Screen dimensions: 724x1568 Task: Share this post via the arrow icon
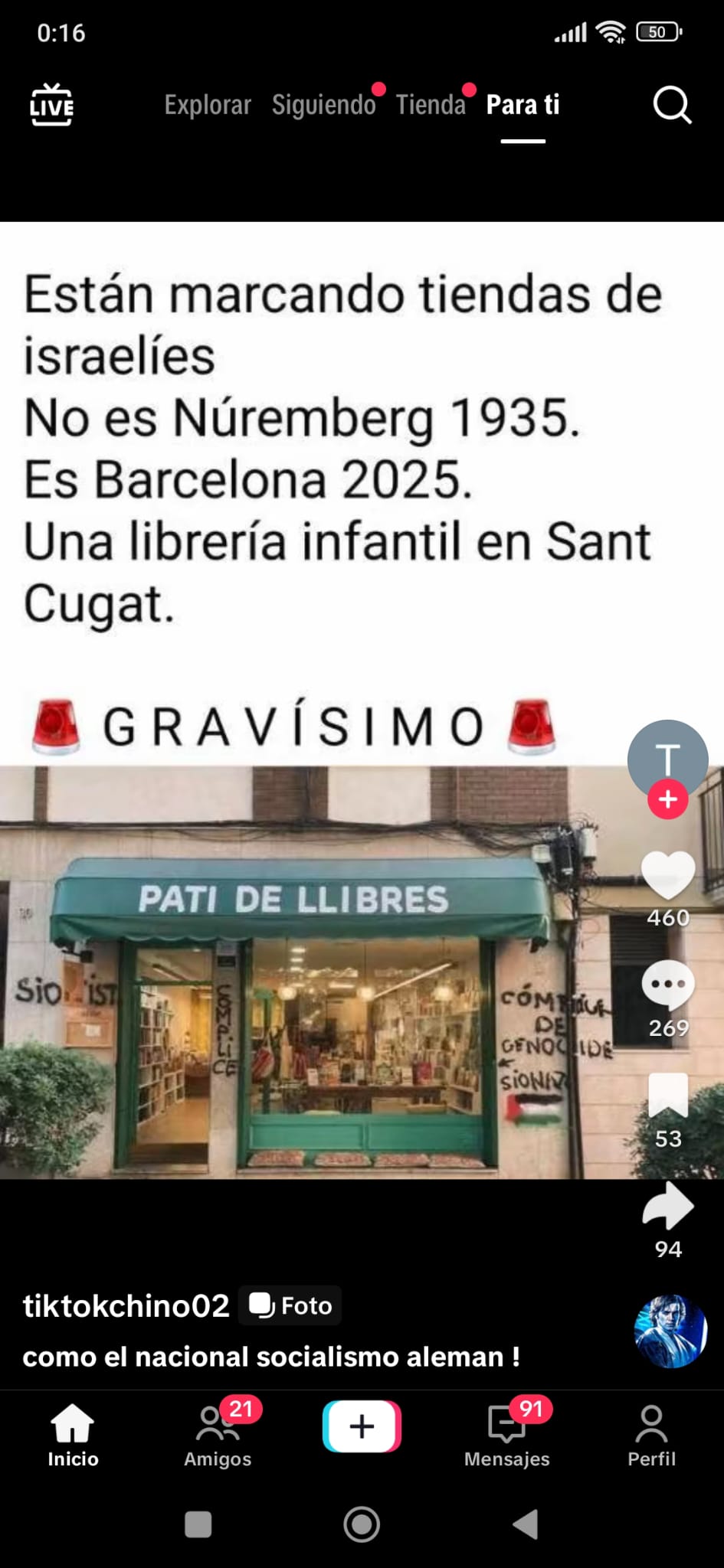click(667, 1206)
